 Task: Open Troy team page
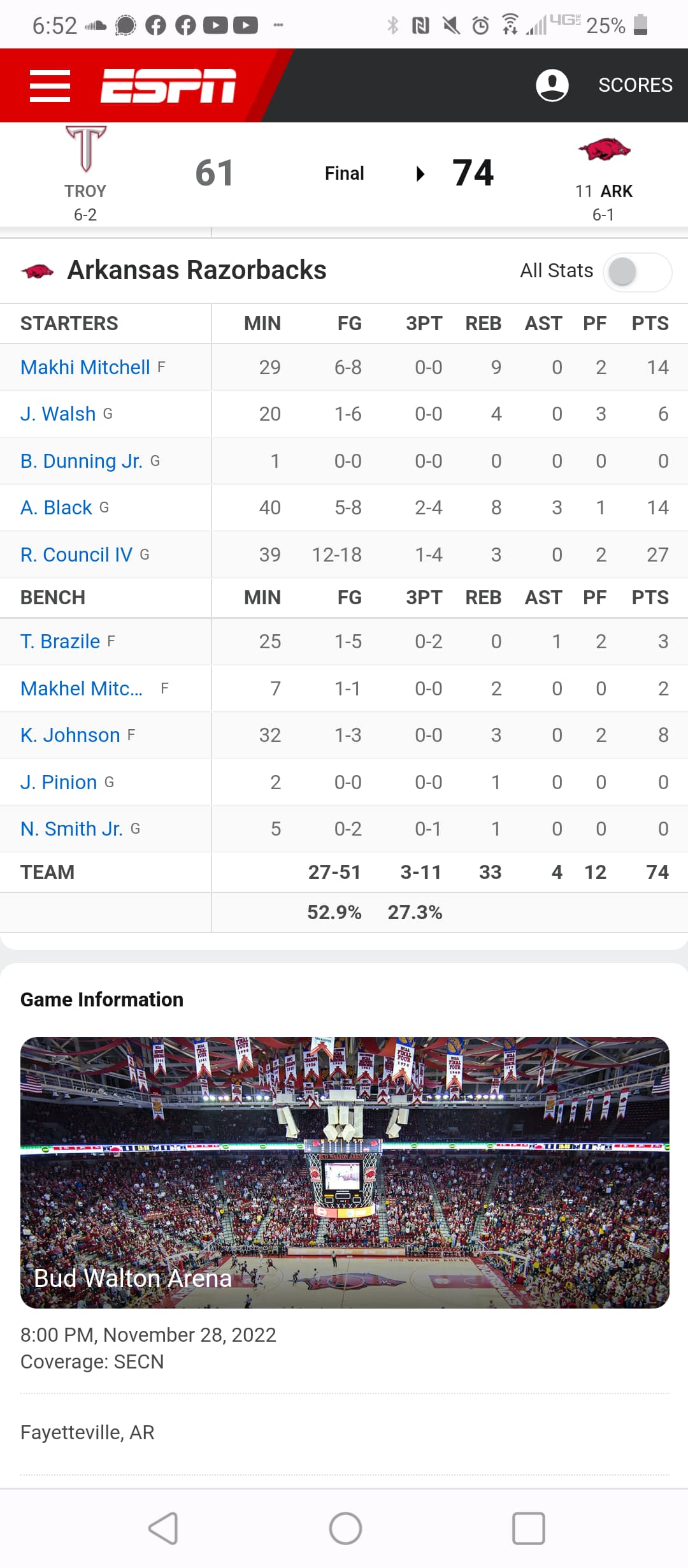click(x=85, y=173)
